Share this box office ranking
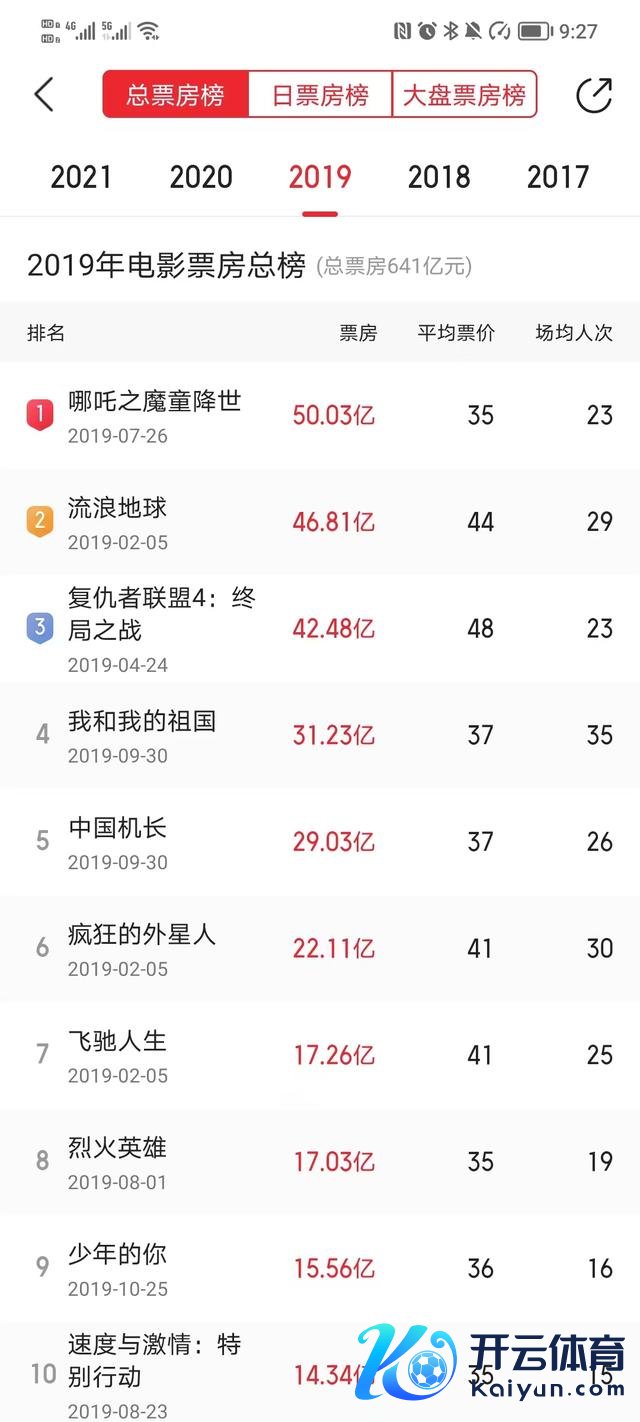Viewport: 640px width, 1422px height. click(594, 95)
